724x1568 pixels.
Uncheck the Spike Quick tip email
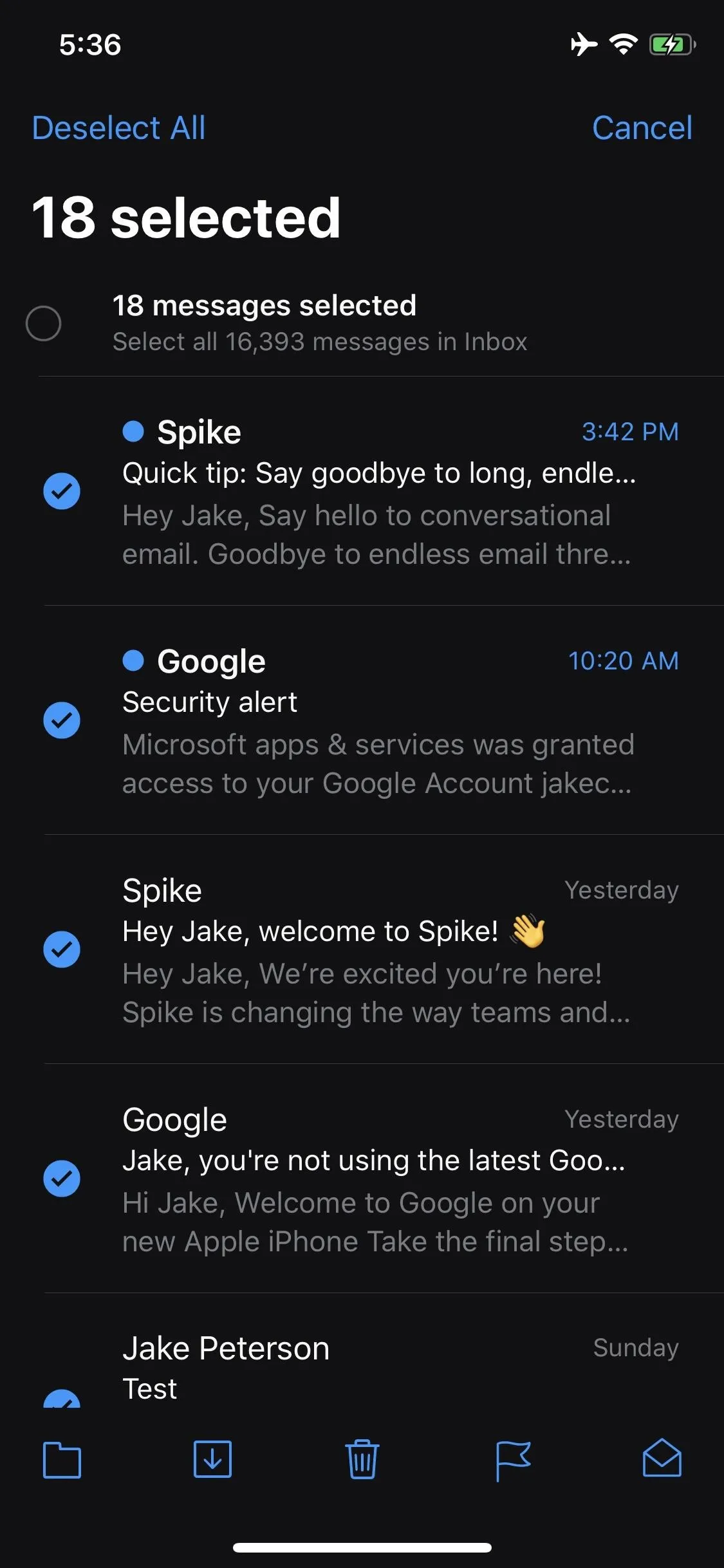(62, 491)
